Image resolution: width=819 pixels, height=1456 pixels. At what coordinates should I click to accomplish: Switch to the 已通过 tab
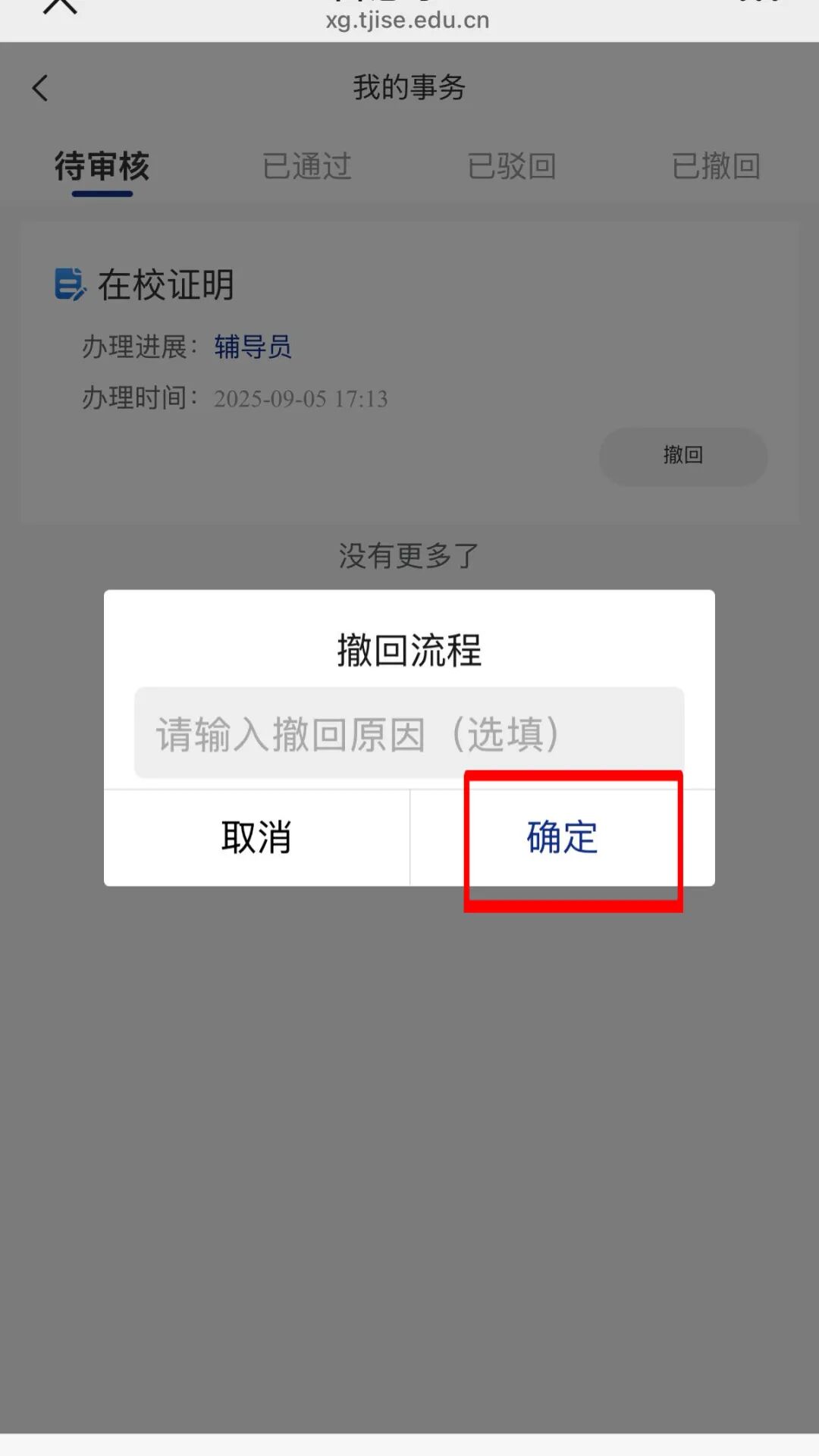(x=306, y=166)
